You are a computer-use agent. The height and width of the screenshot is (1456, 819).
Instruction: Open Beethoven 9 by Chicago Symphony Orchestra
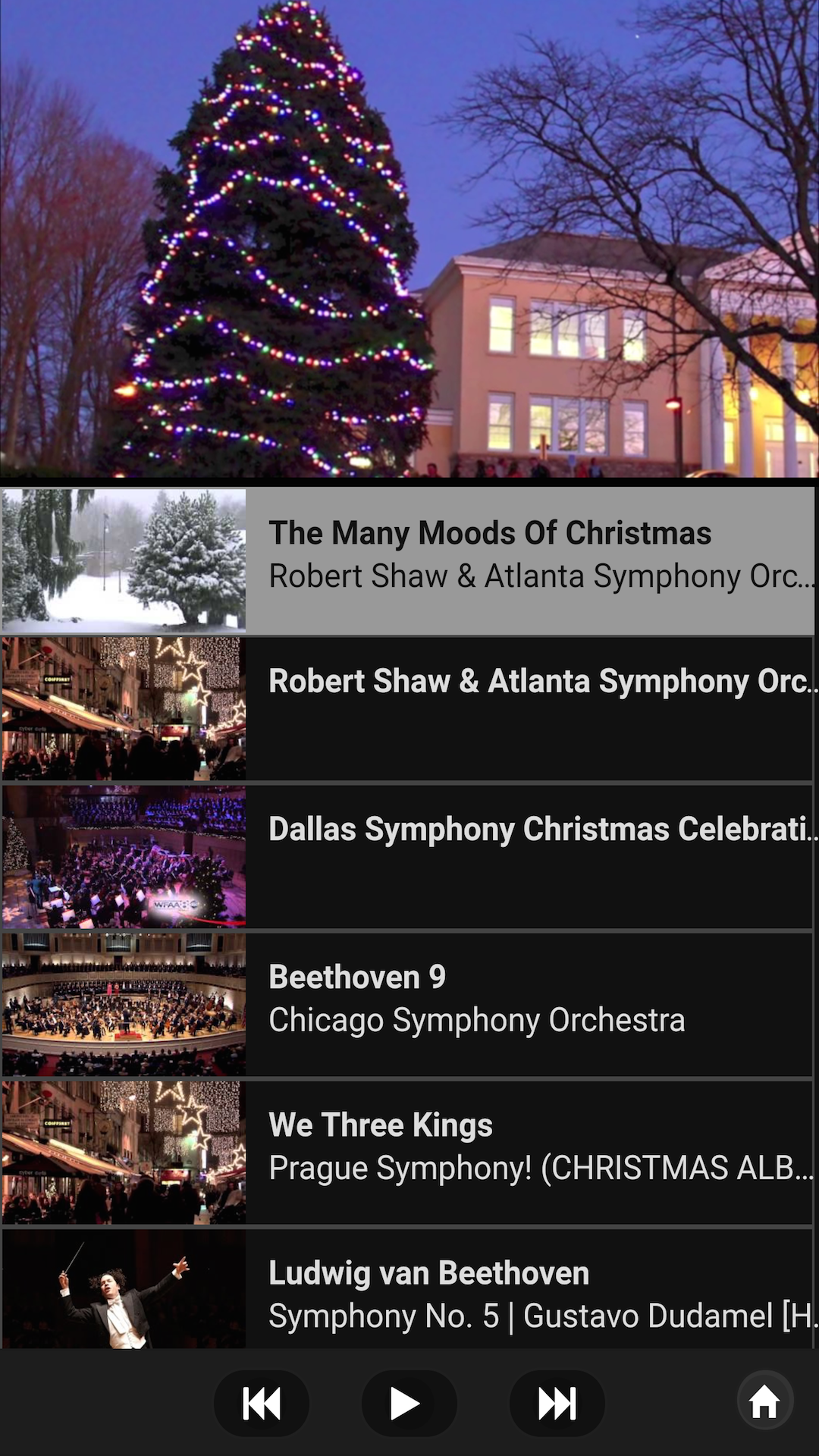tap(408, 1005)
